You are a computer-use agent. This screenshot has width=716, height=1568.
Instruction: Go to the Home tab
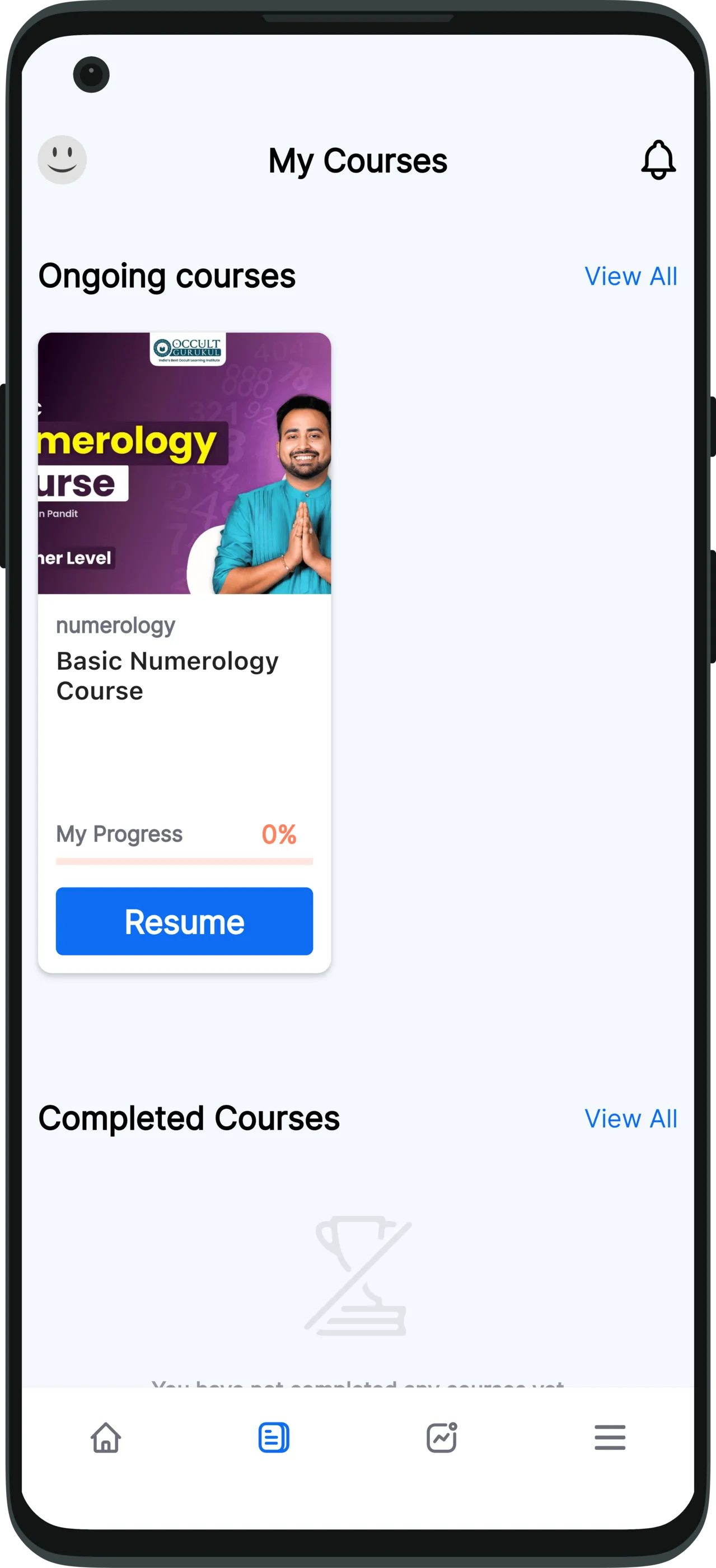(106, 1438)
